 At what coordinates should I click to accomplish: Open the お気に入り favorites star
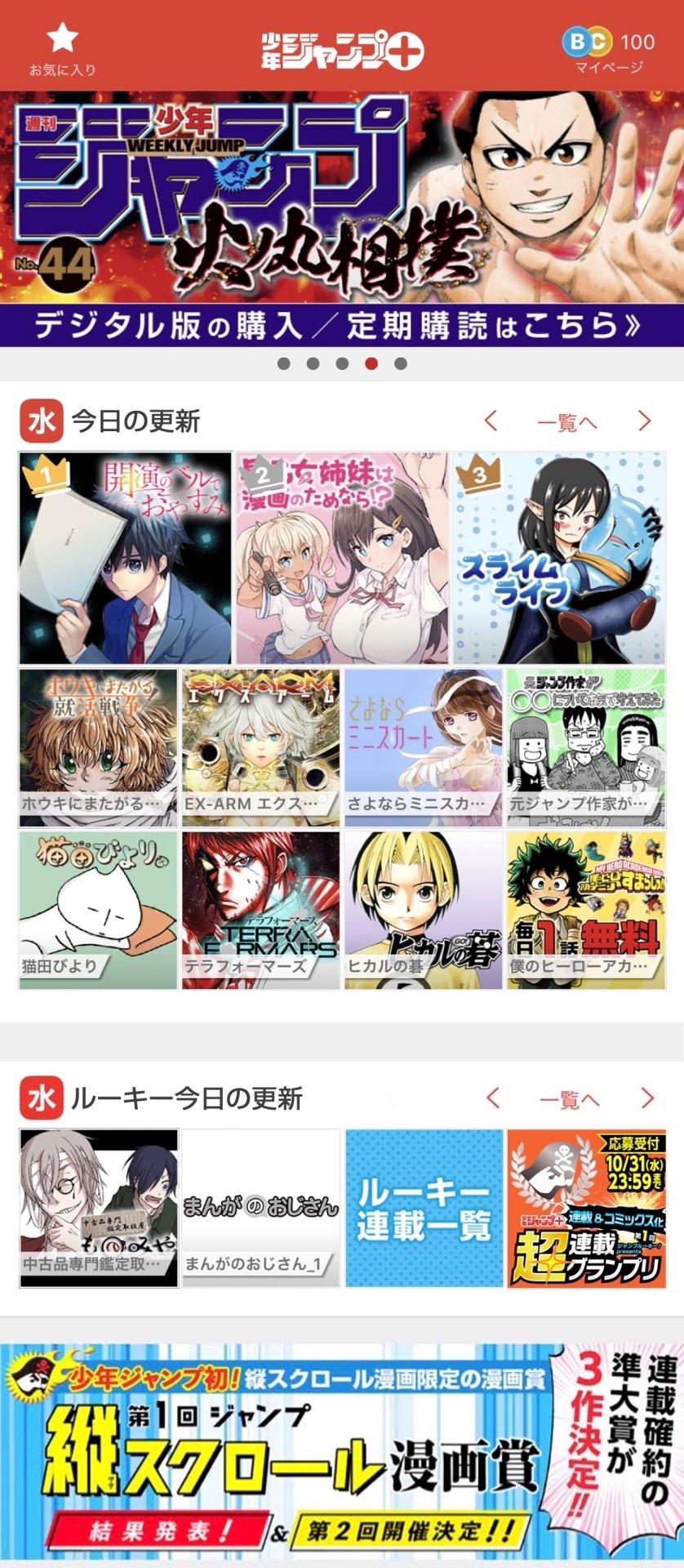tap(62, 47)
